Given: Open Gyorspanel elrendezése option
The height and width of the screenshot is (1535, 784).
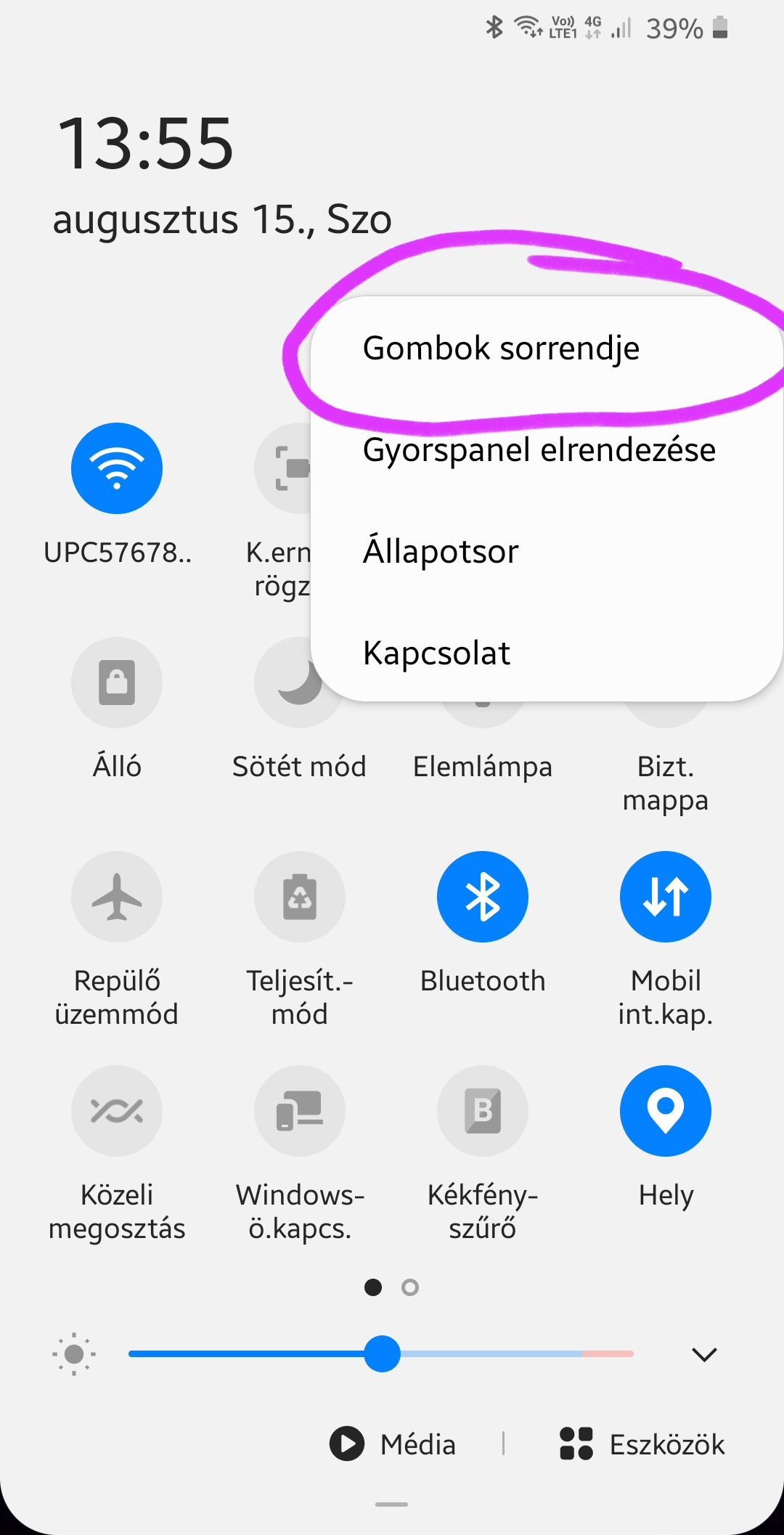Looking at the screenshot, I should 539,450.
